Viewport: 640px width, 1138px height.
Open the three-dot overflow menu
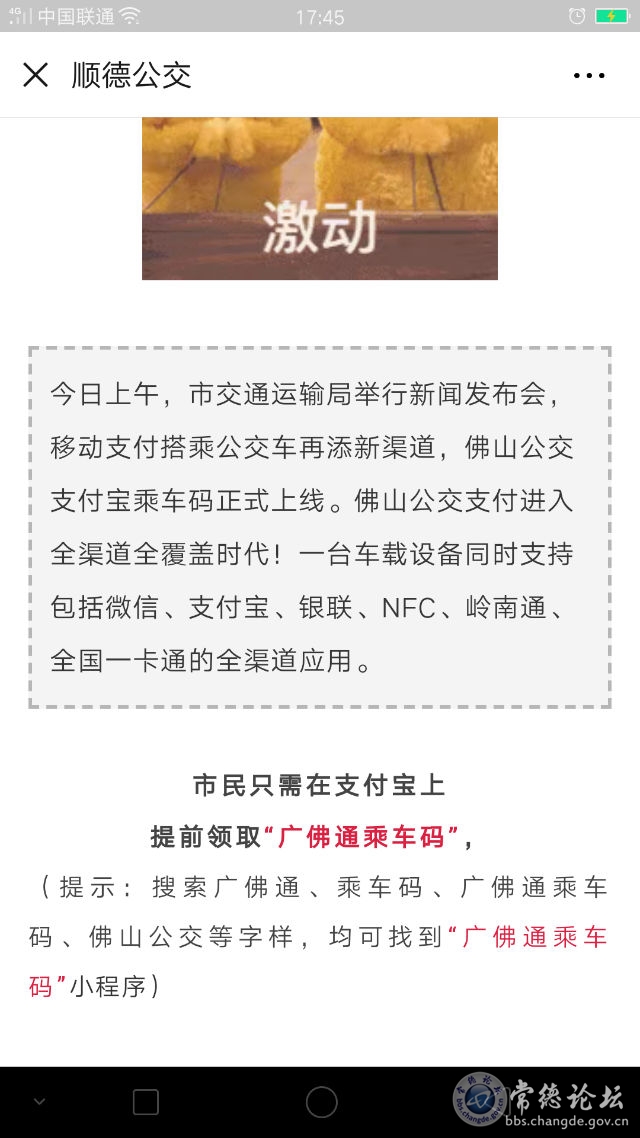(589, 76)
